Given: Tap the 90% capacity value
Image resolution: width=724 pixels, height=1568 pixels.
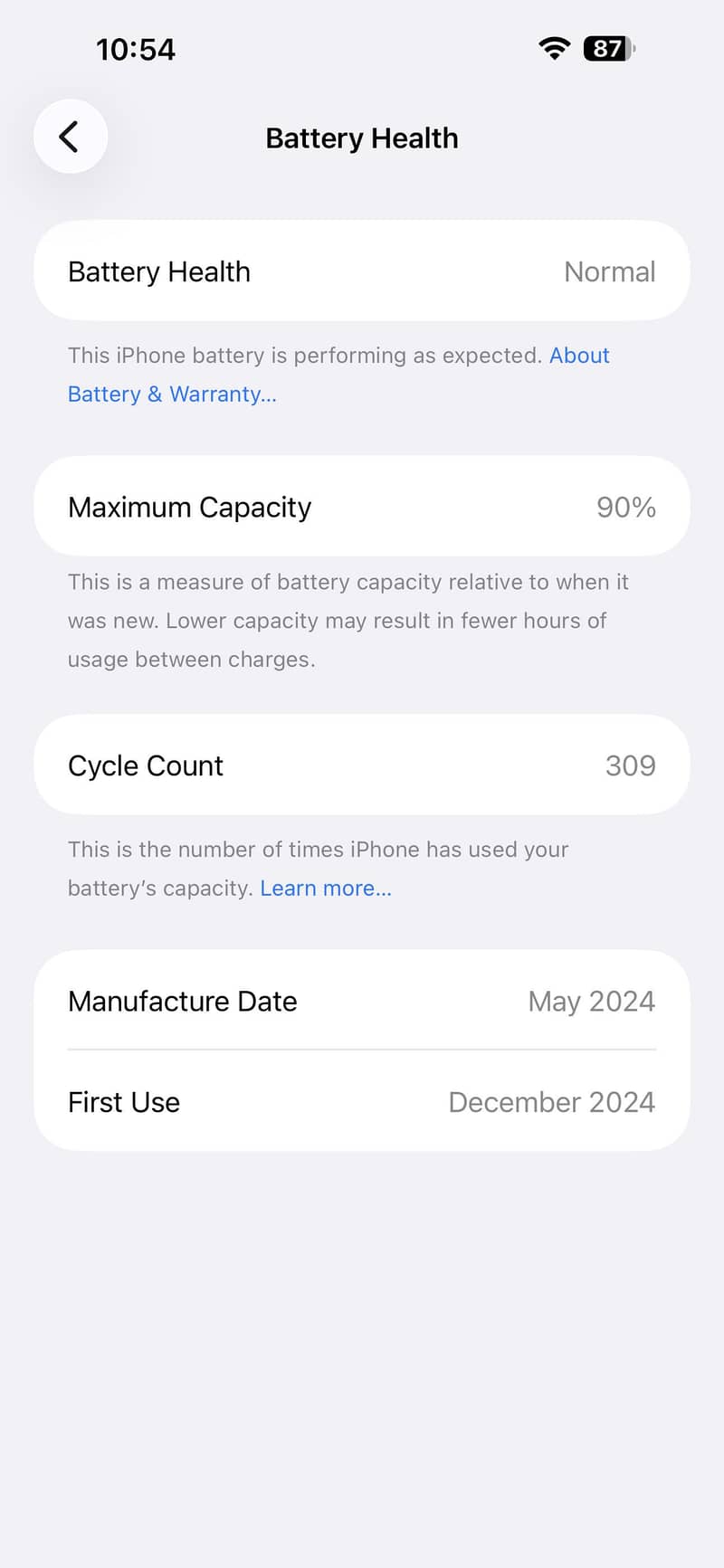Looking at the screenshot, I should click(x=626, y=507).
